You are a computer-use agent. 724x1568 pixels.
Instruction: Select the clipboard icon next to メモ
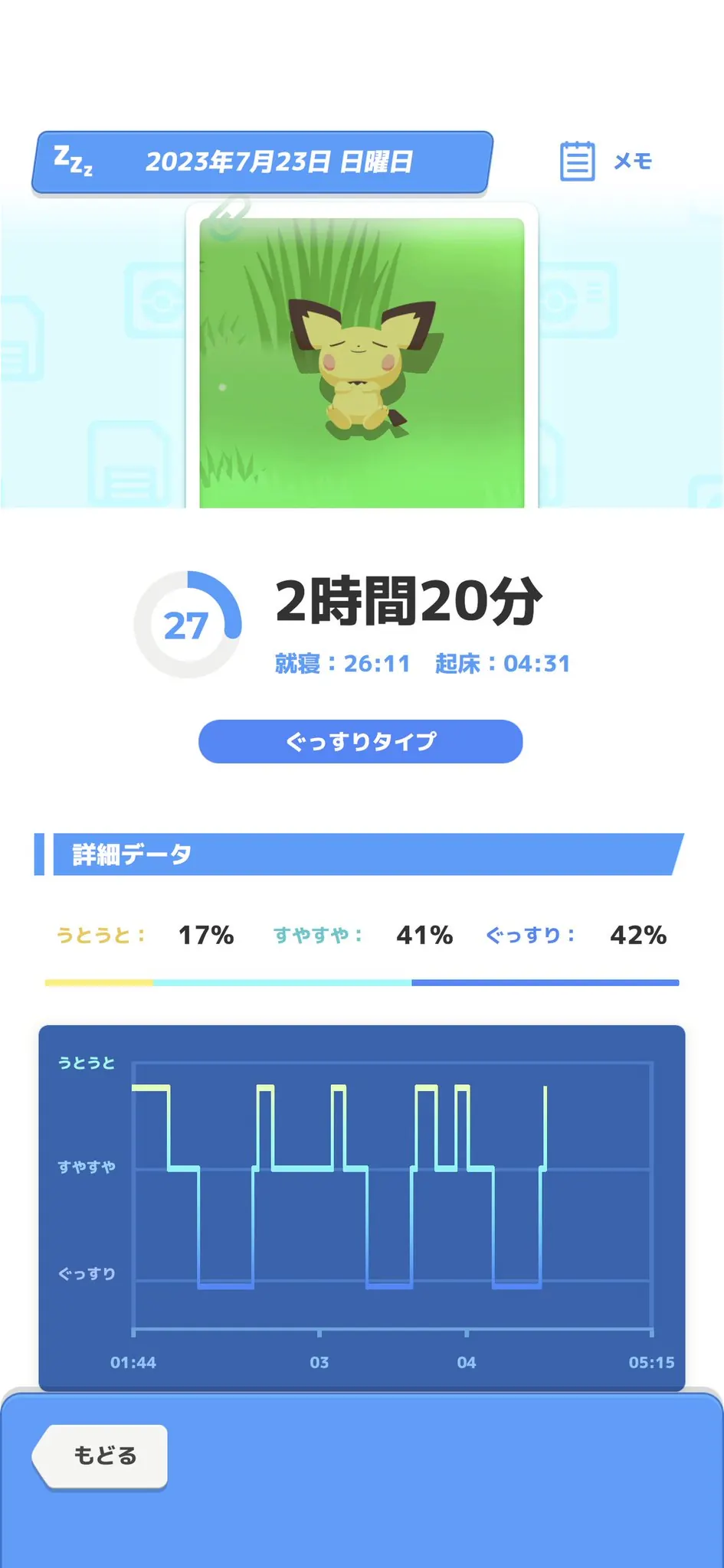[578, 160]
